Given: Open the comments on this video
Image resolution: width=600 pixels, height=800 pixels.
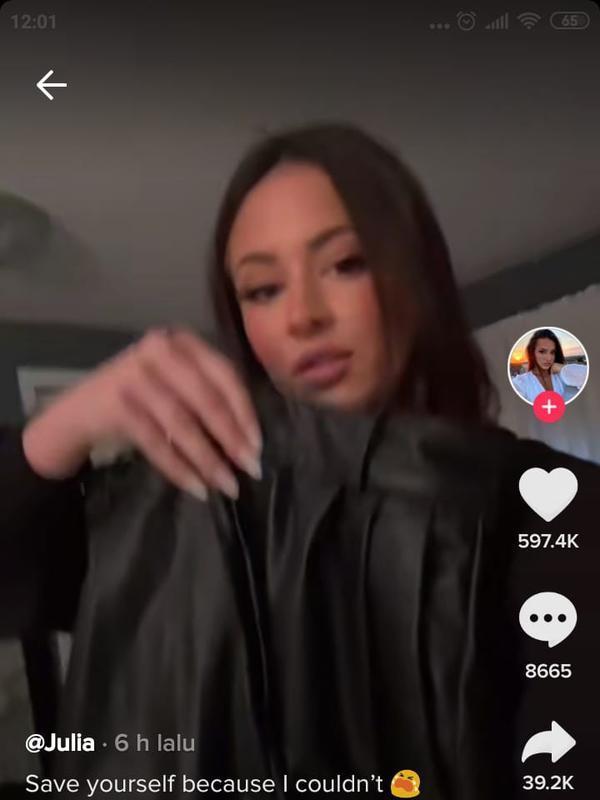Looking at the screenshot, I should point(548,620).
